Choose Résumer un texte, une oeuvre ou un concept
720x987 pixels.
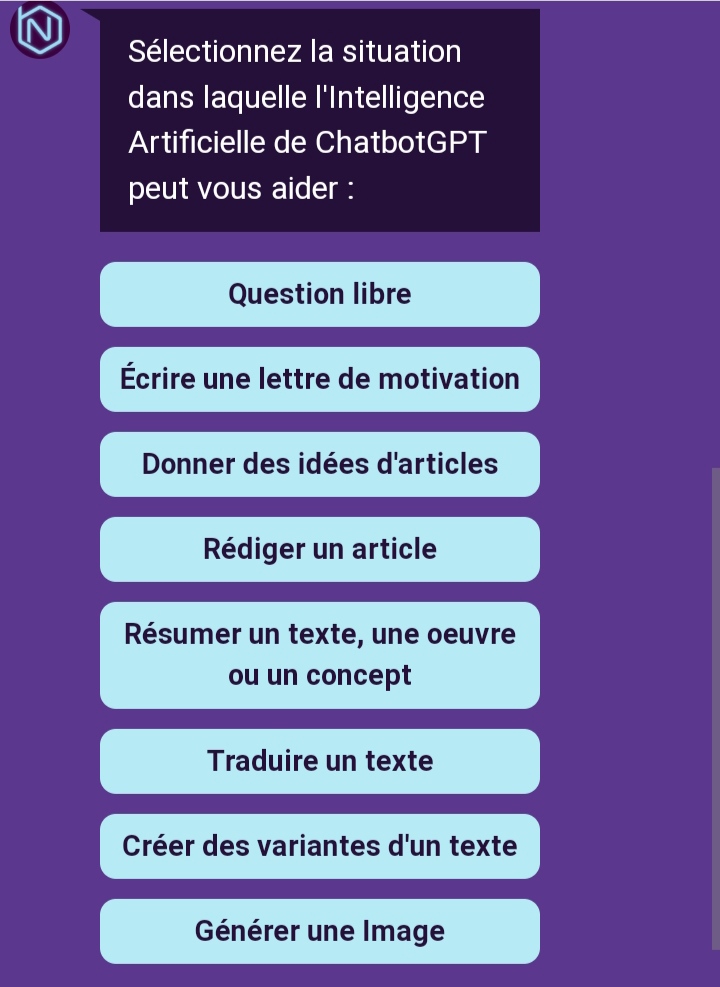click(320, 655)
